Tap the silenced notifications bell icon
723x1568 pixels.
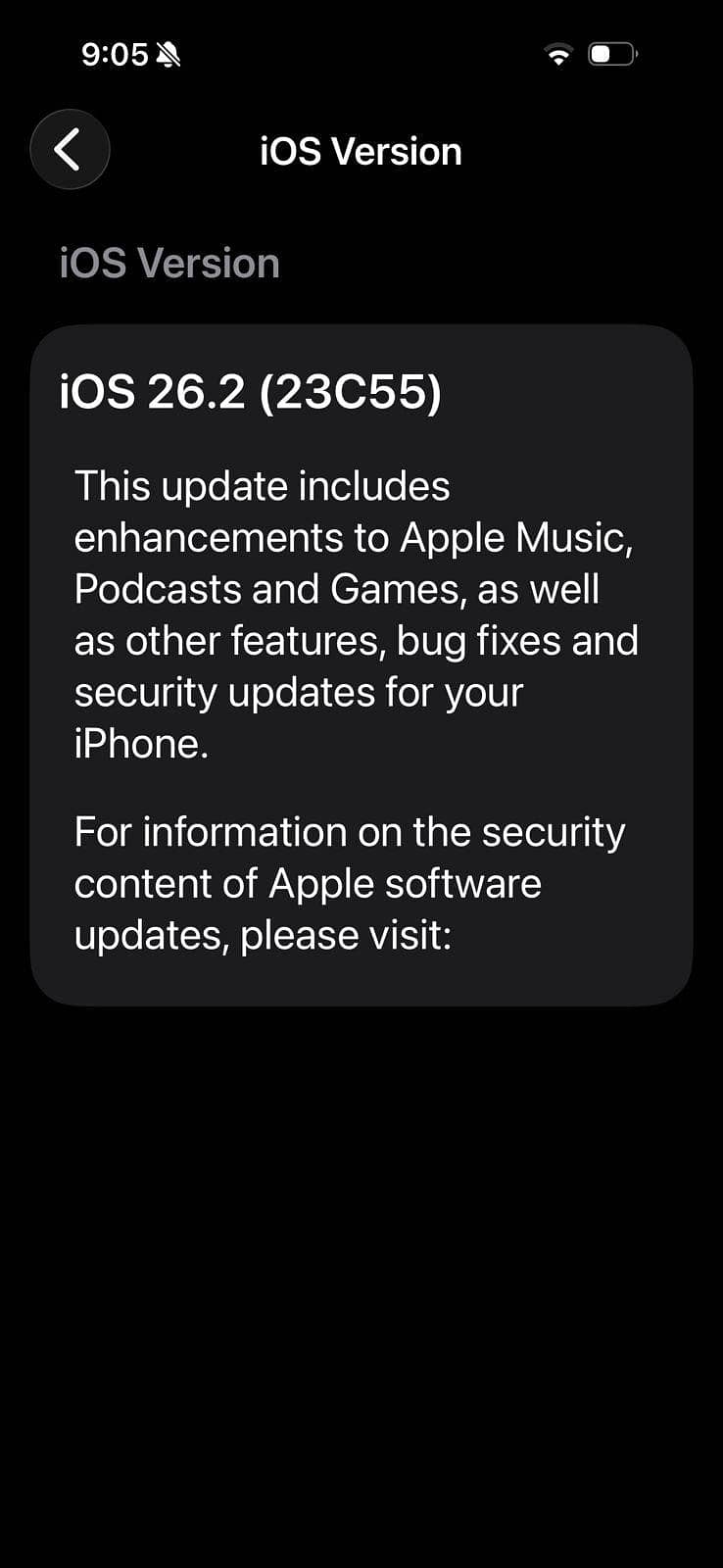[x=169, y=54]
